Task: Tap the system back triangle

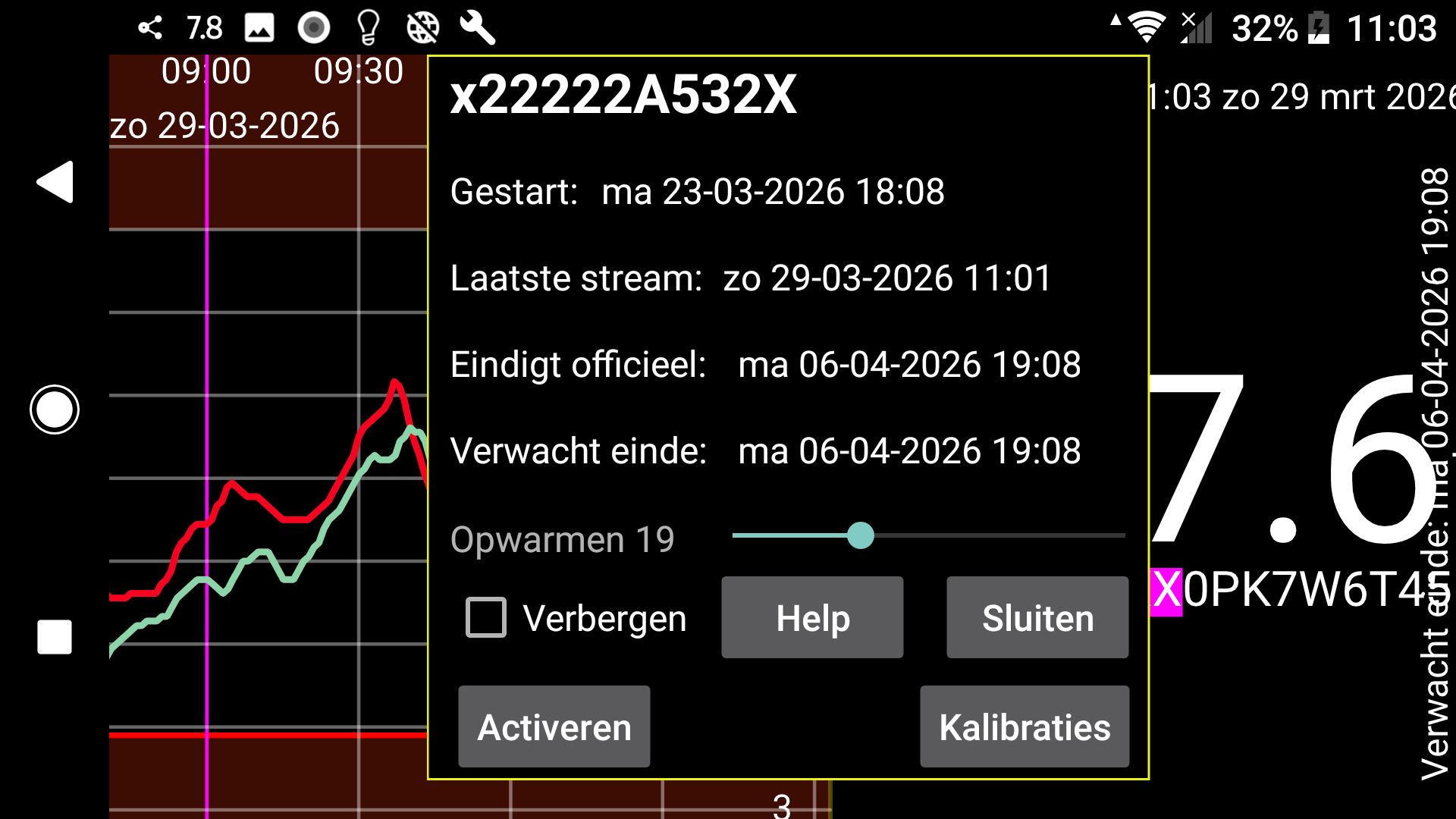Action: [55, 182]
